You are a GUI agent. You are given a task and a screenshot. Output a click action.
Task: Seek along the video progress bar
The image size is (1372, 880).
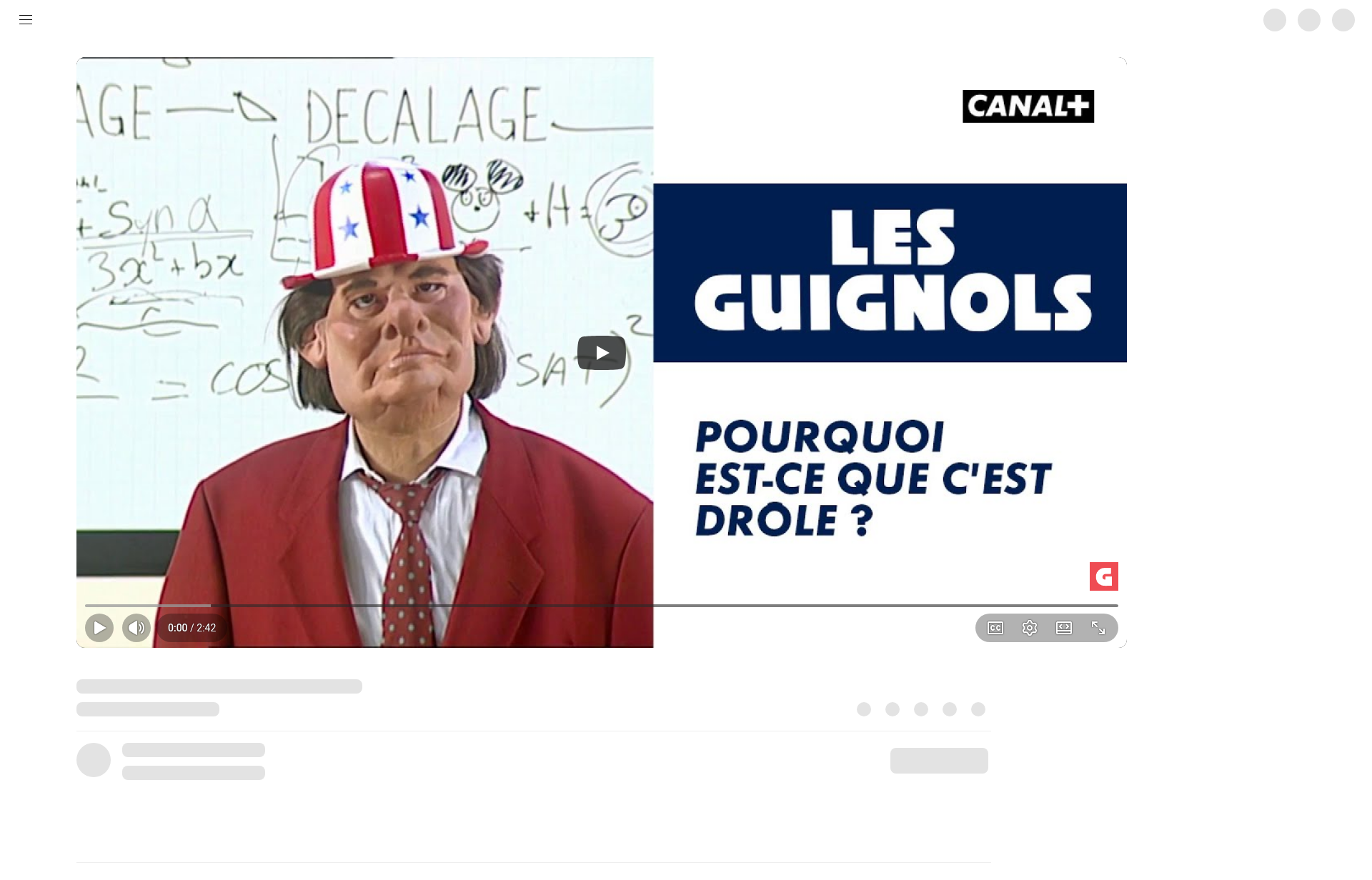[602, 606]
